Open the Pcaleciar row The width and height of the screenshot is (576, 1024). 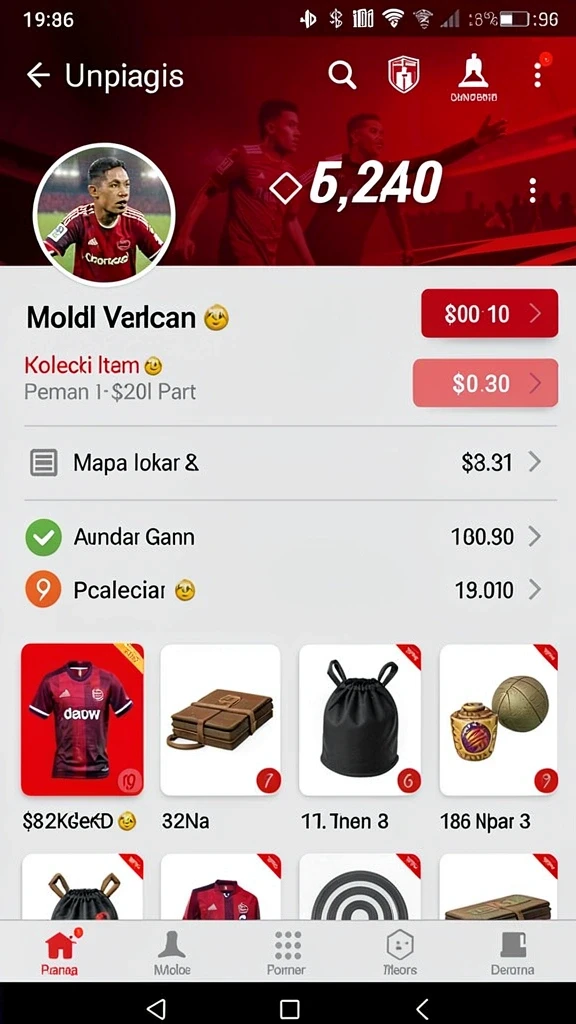point(290,590)
